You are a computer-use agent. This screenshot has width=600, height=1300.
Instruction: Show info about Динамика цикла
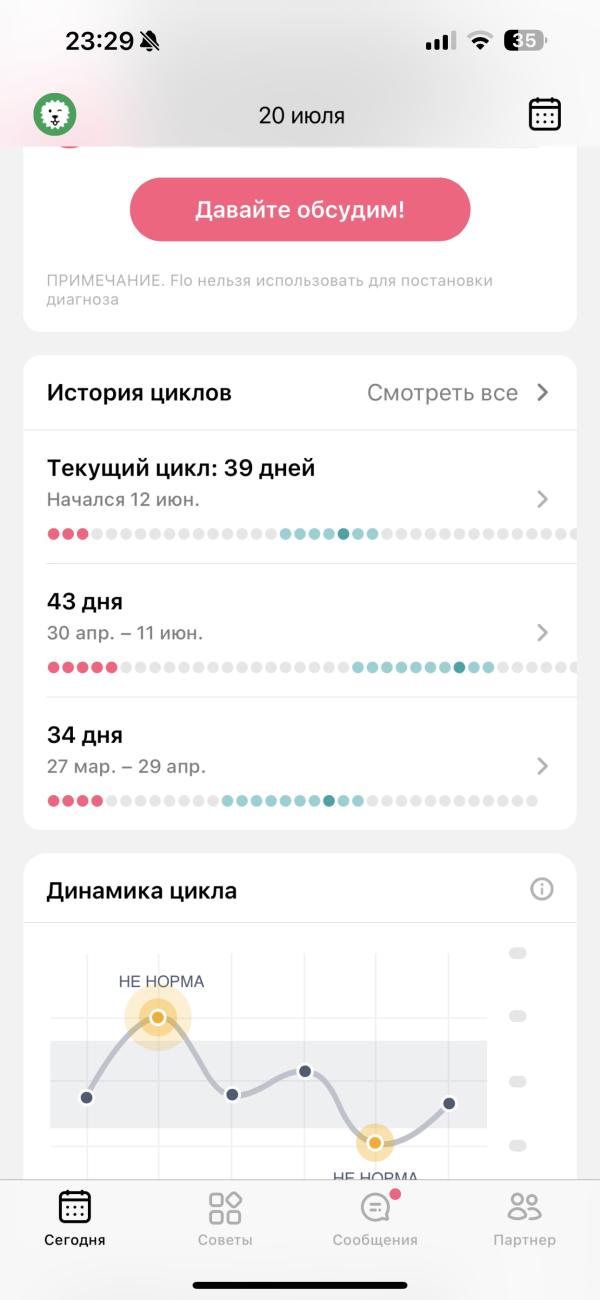click(x=541, y=889)
